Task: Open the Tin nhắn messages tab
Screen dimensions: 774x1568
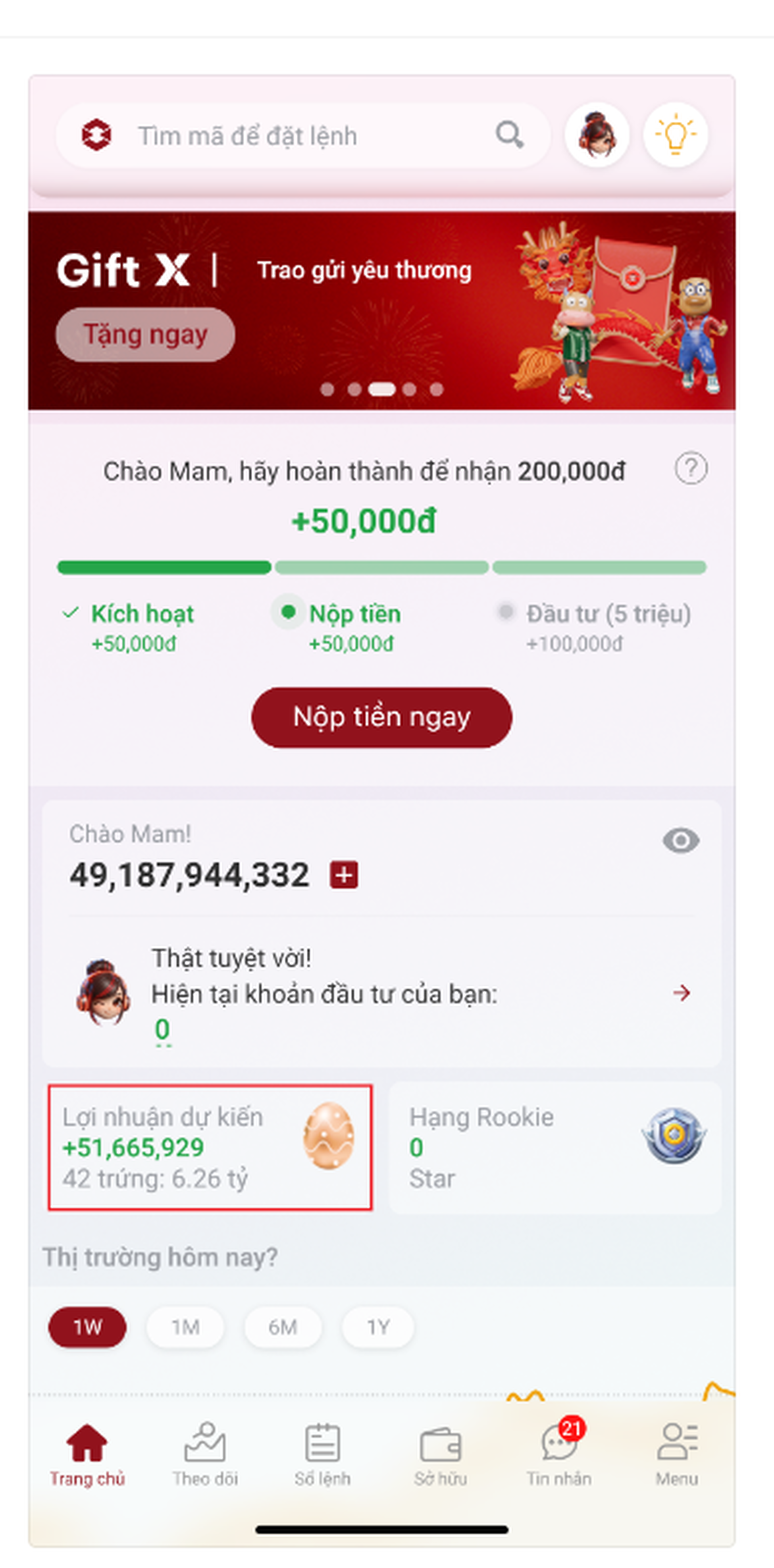Action: click(558, 1454)
